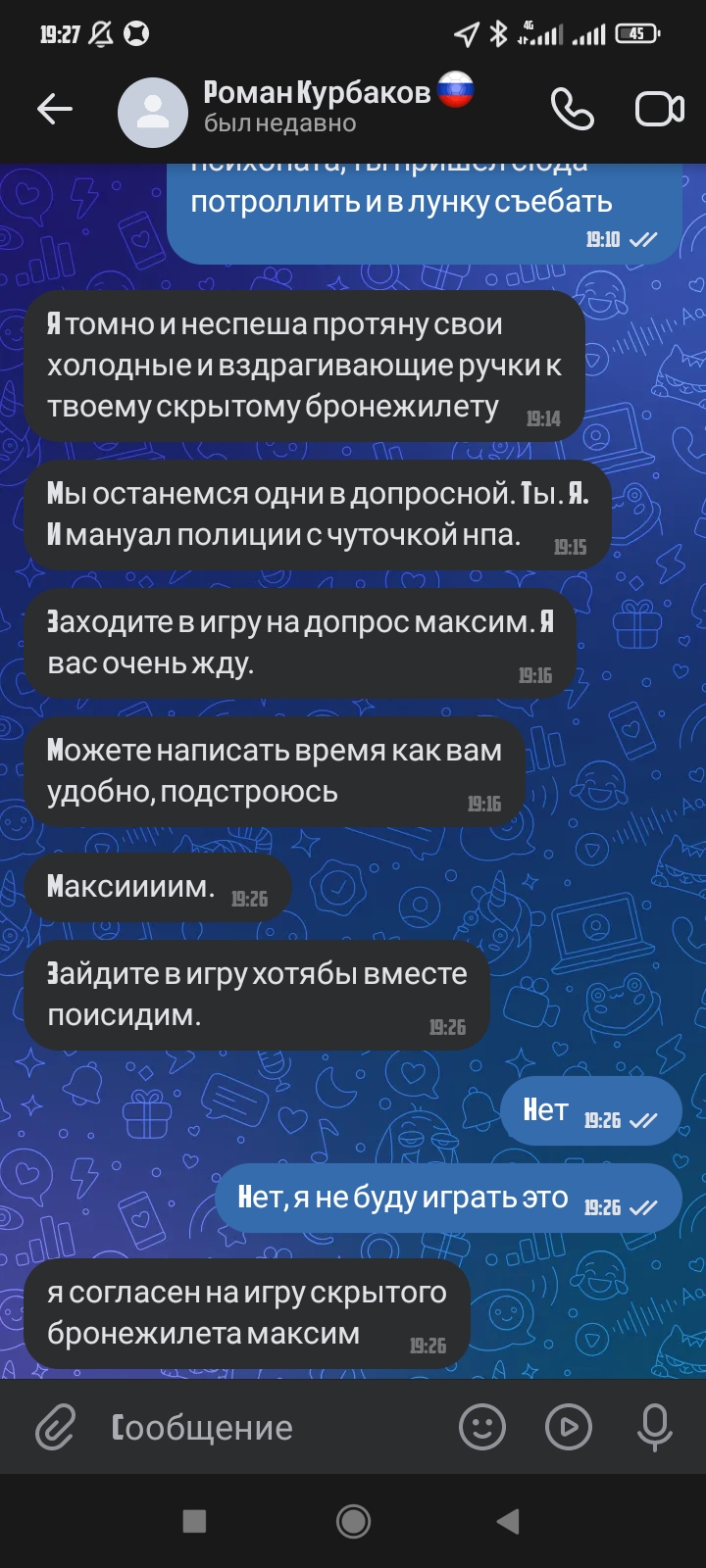706x1568 pixels.
Task: Attach a file using the paperclip
Action: (x=56, y=1427)
